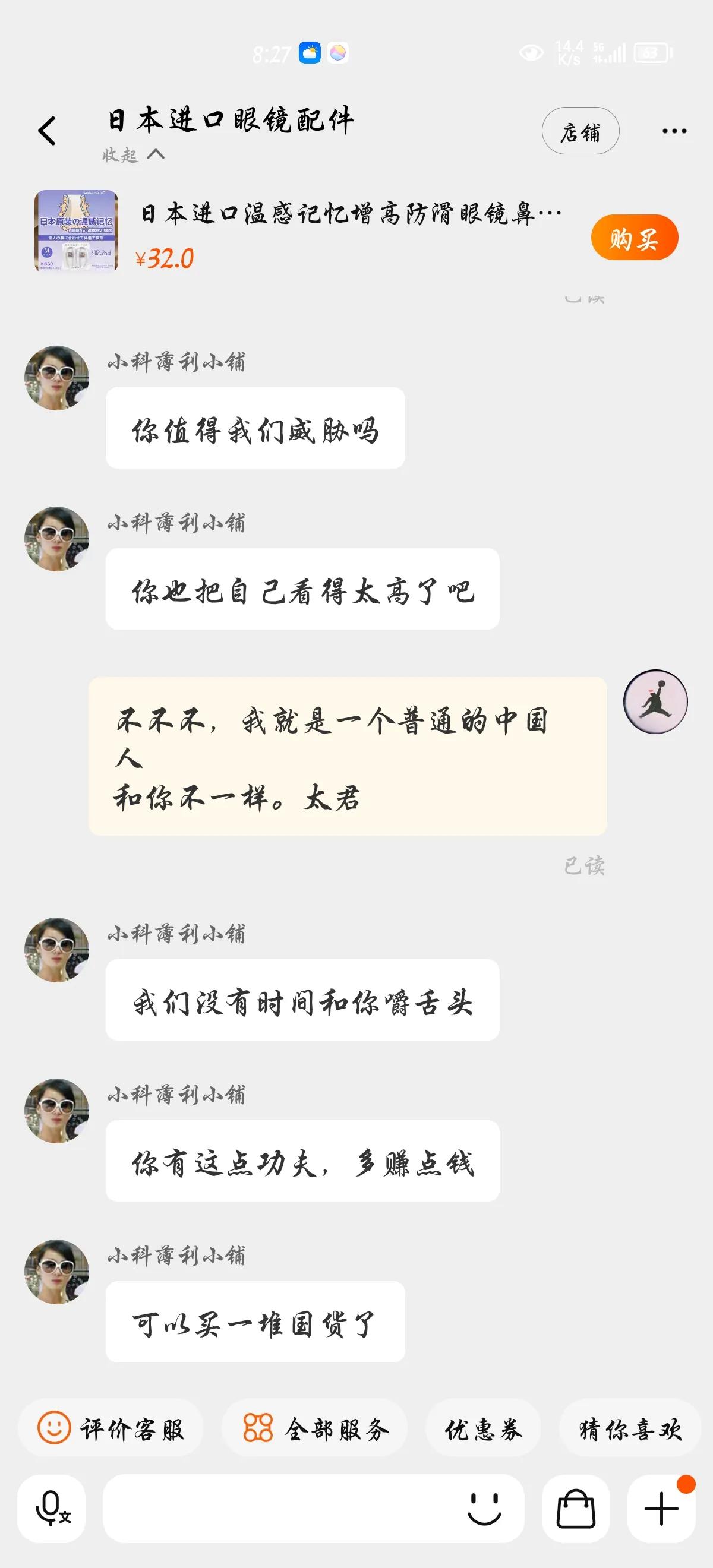Tap the back arrow at top left
713x1568 pixels.
pos(48,129)
